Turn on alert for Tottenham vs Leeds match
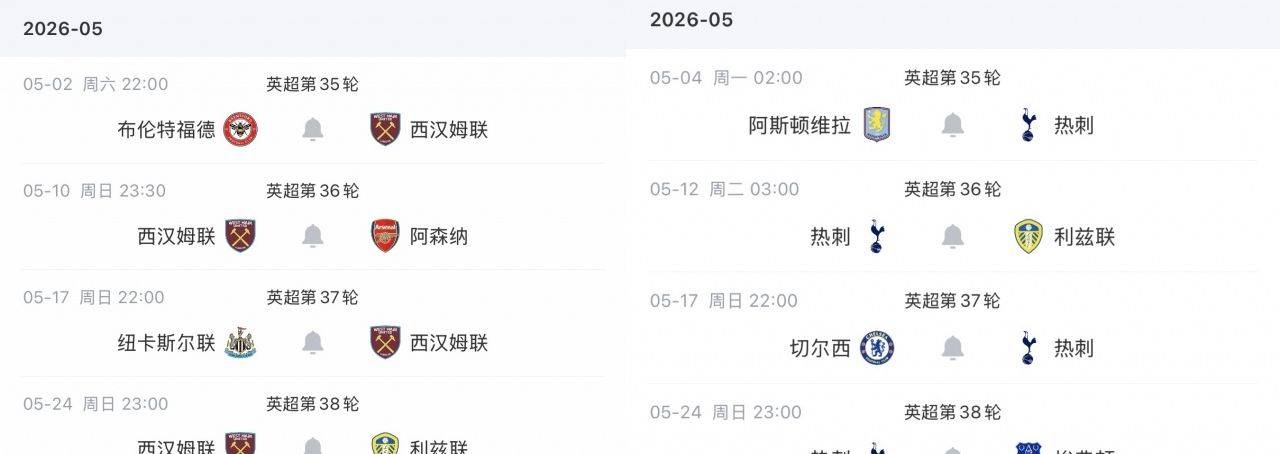1280x454 pixels. pos(952,237)
